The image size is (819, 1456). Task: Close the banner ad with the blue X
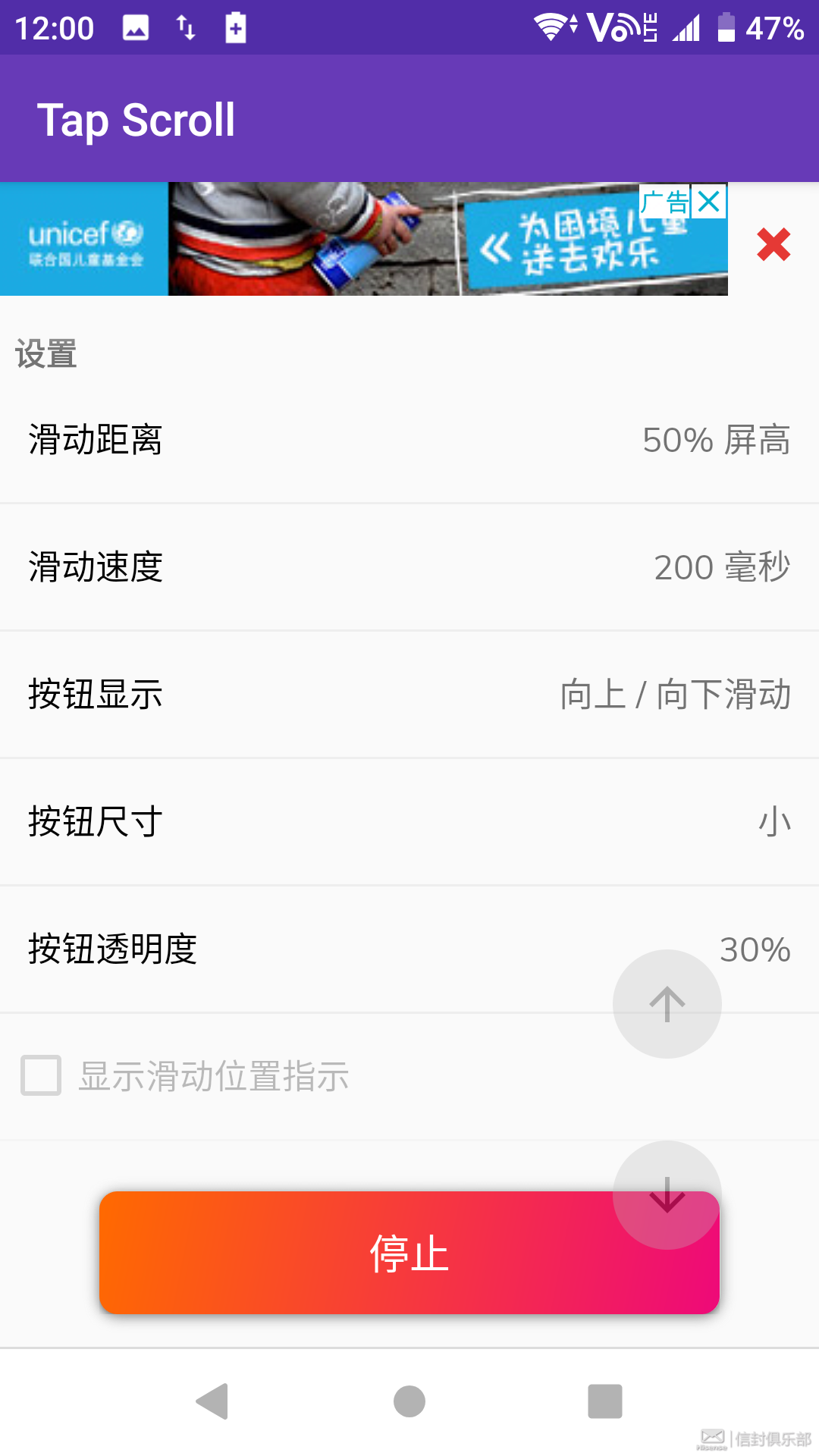click(x=709, y=202)
